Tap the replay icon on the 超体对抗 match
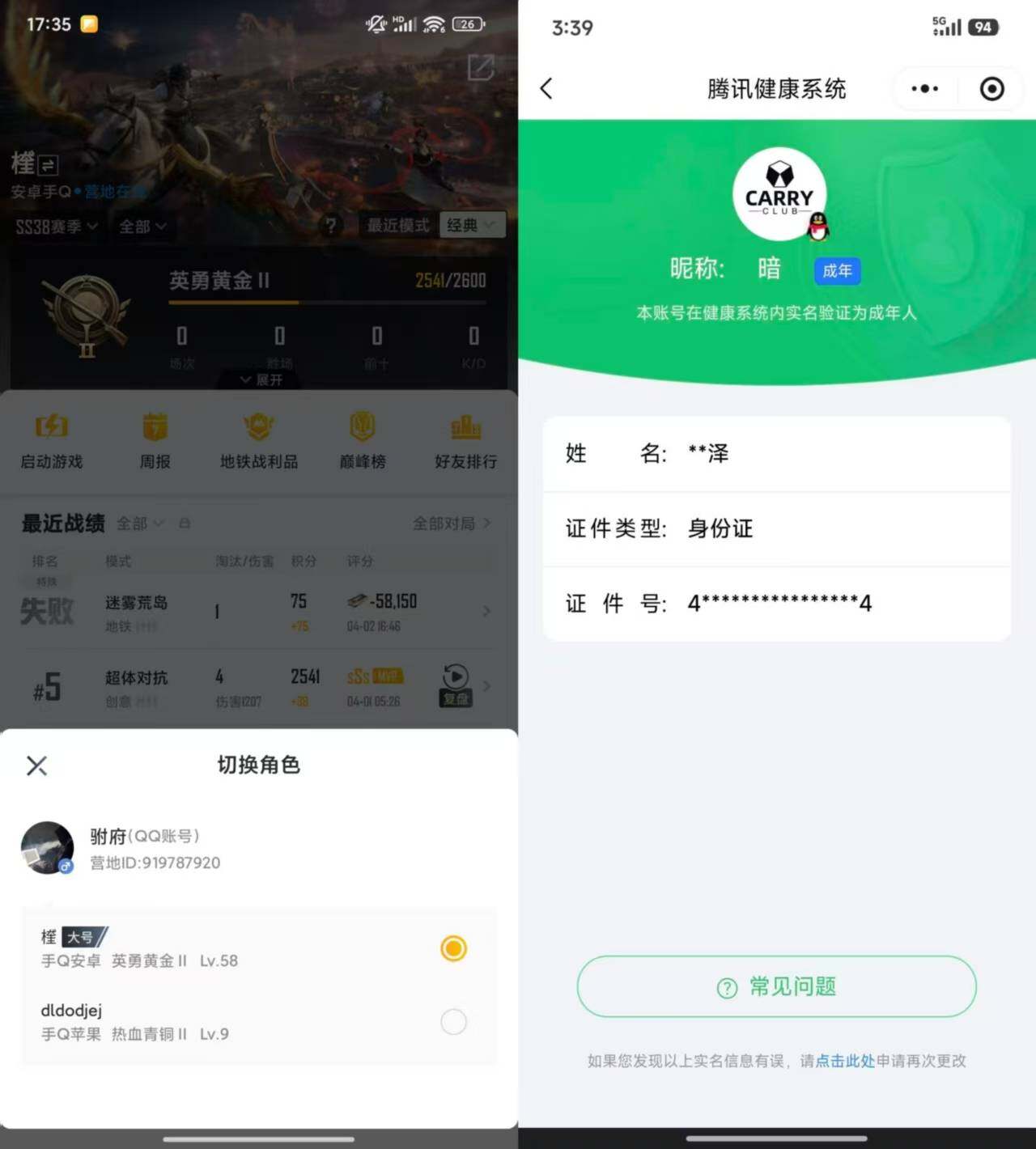 click(x=455, y=680)
